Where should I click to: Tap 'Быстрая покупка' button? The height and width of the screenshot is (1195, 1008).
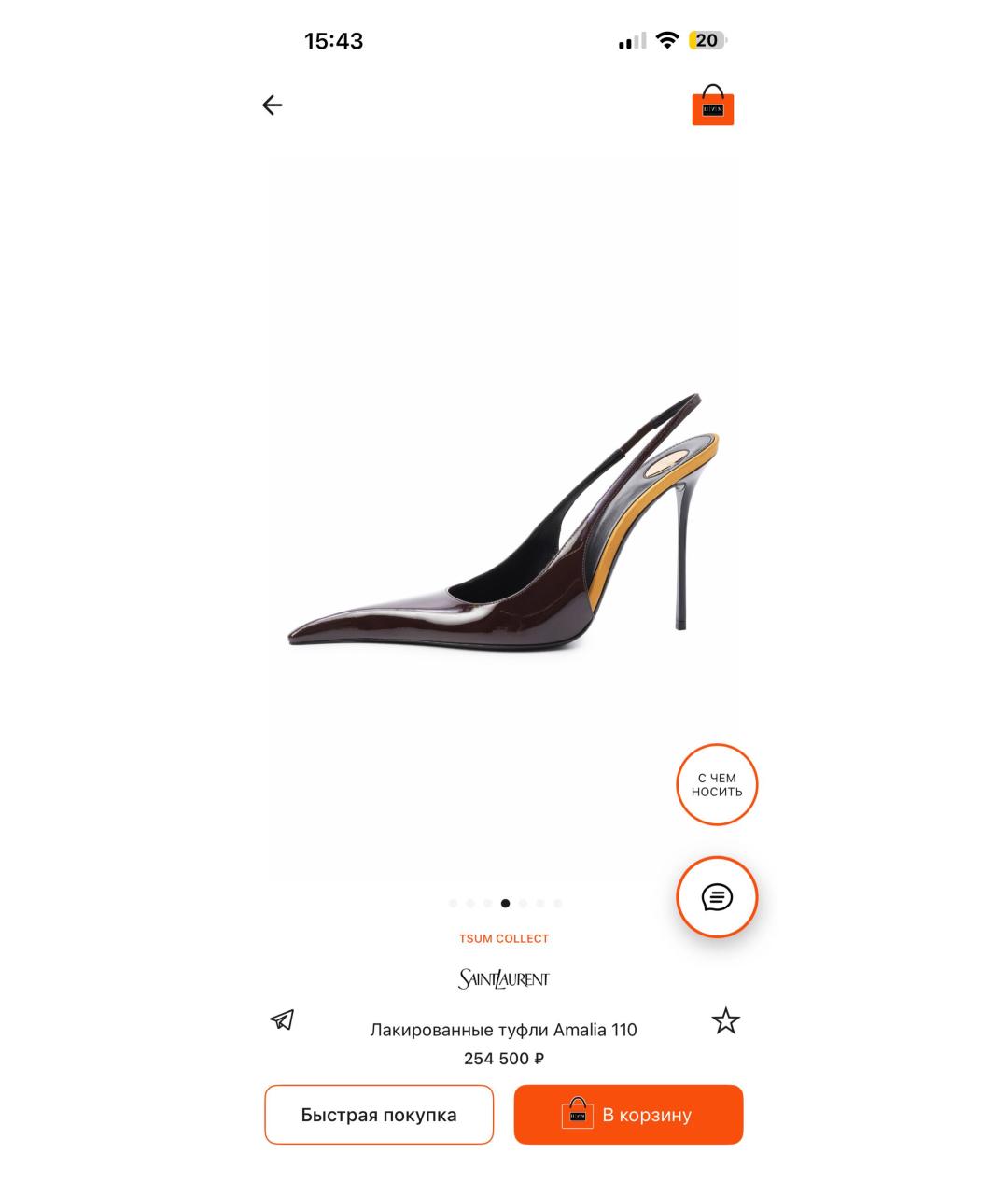pos(379,1115)
